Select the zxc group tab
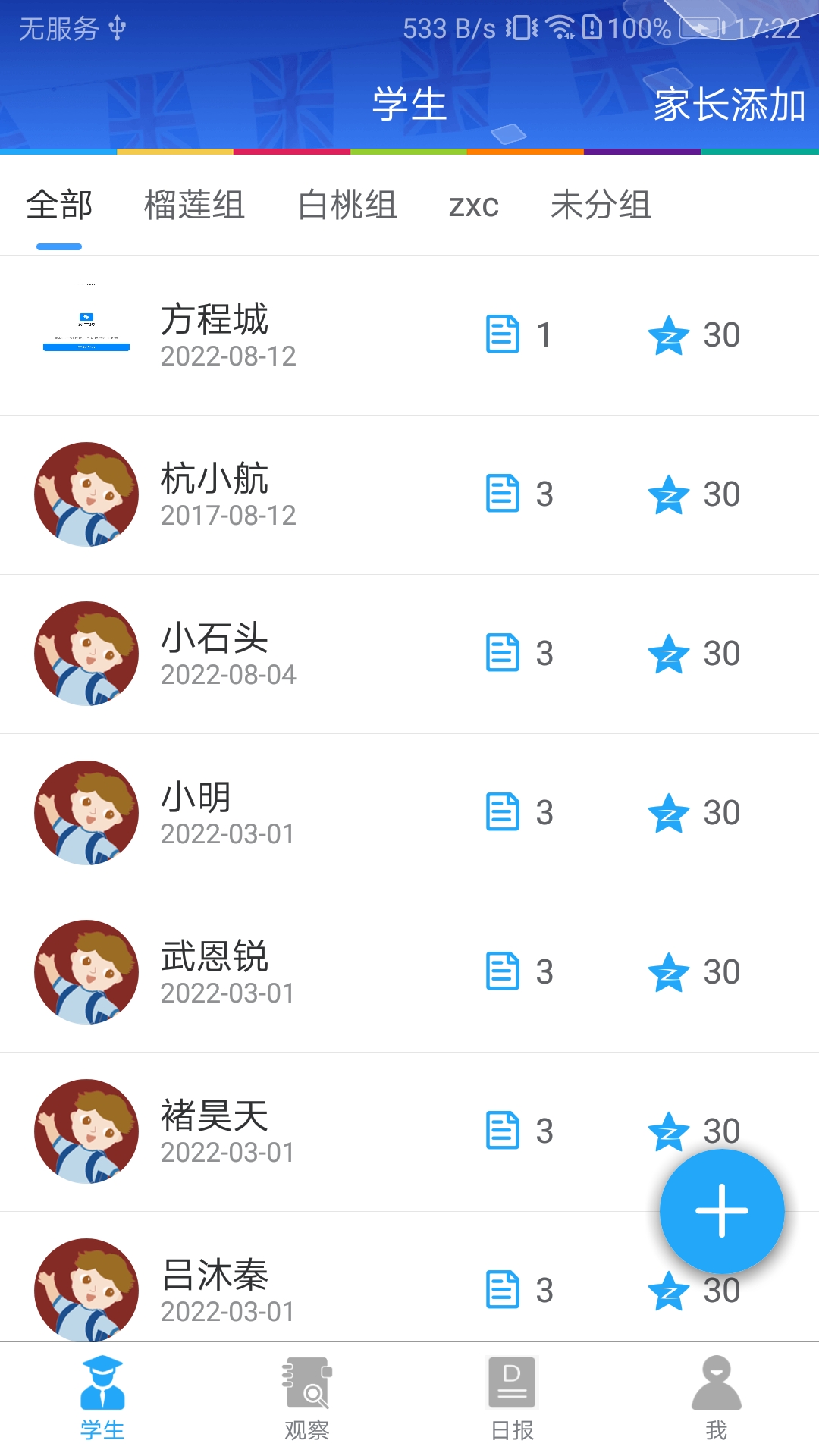Image resolution: width=819 pixels, height=1456 pixels. 474,205
